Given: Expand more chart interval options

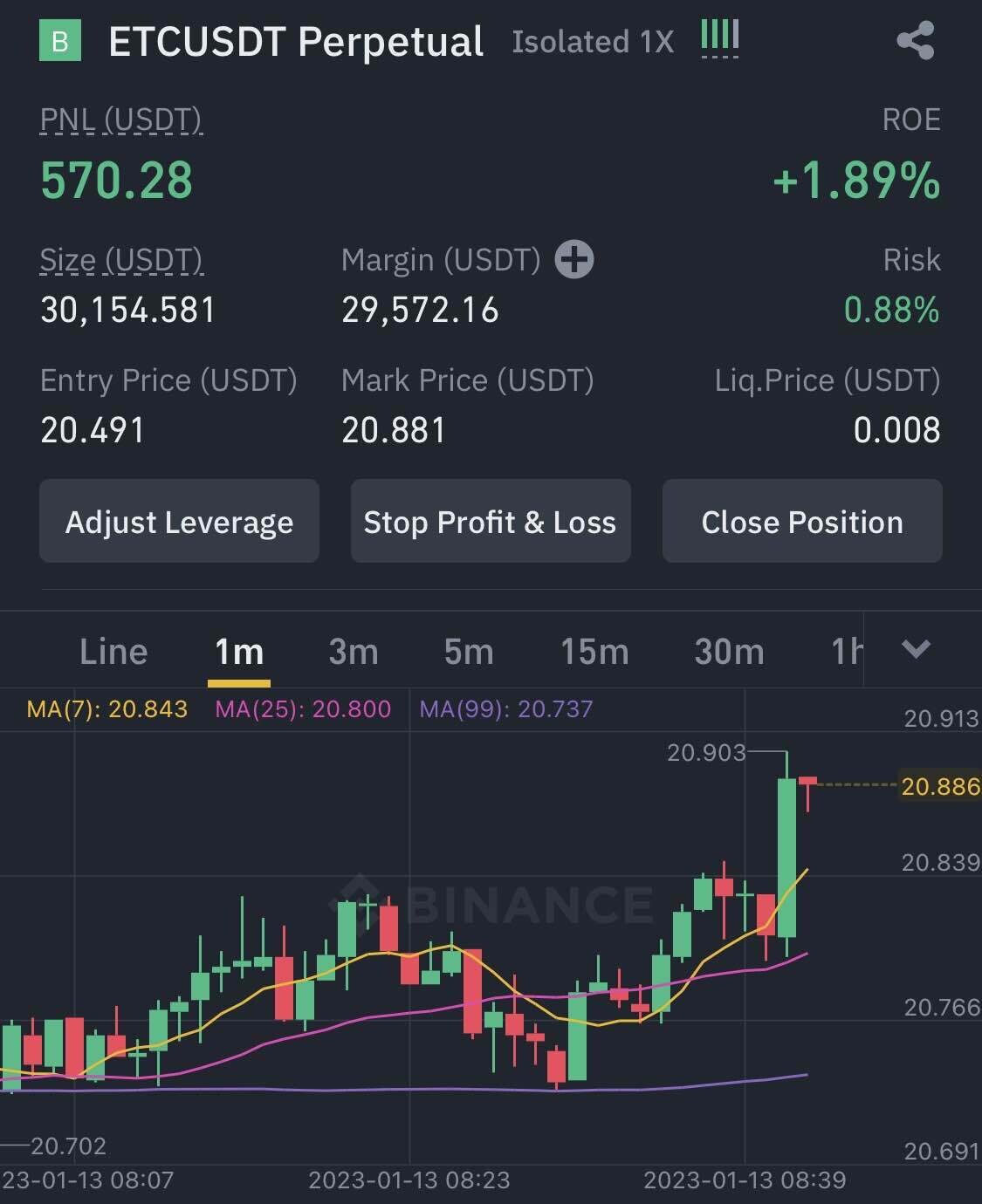Looking at the screenshot, I should 916,650.
